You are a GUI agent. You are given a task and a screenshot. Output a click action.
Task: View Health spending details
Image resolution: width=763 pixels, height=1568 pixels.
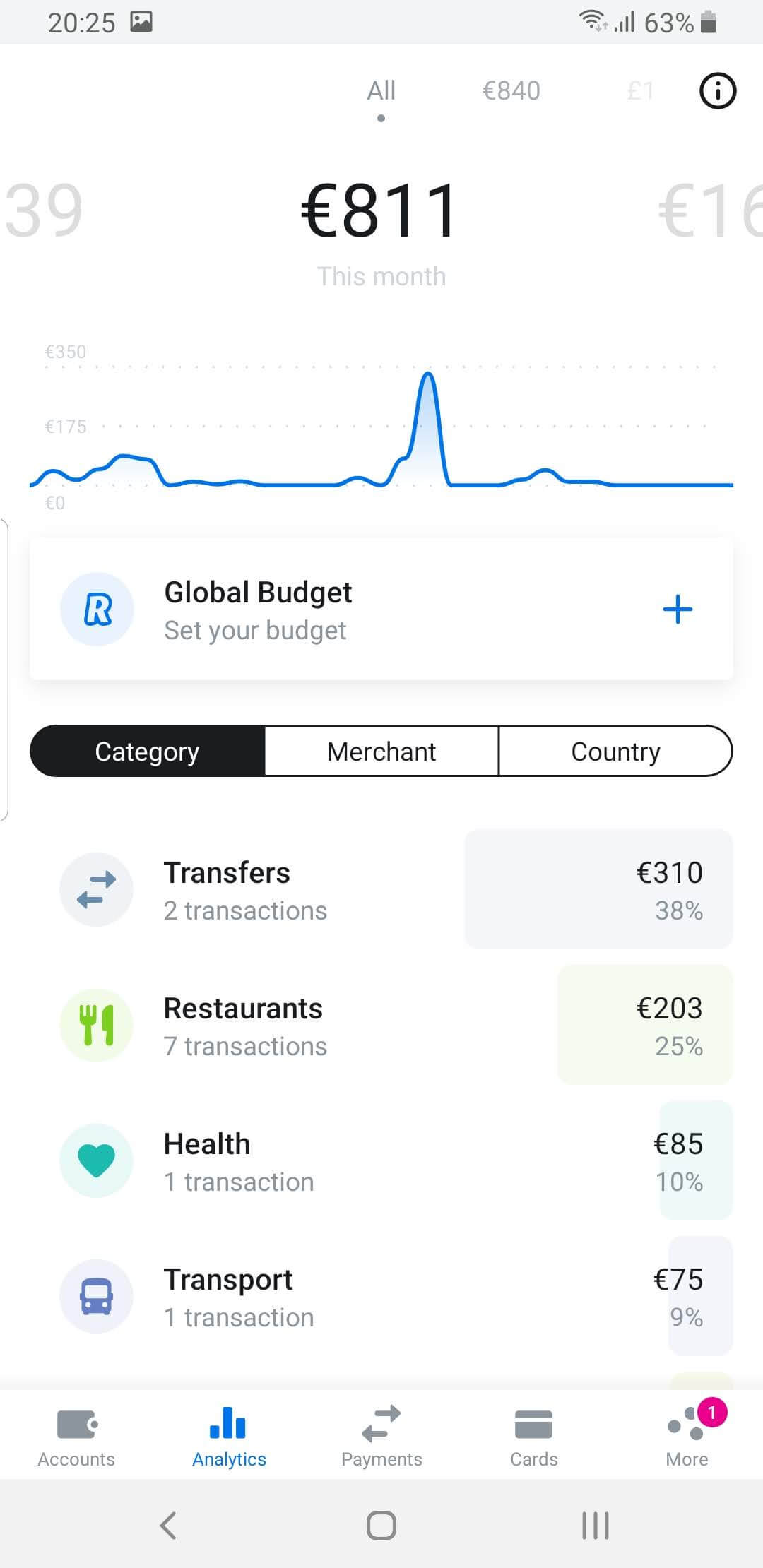[x=381, y=1160]
